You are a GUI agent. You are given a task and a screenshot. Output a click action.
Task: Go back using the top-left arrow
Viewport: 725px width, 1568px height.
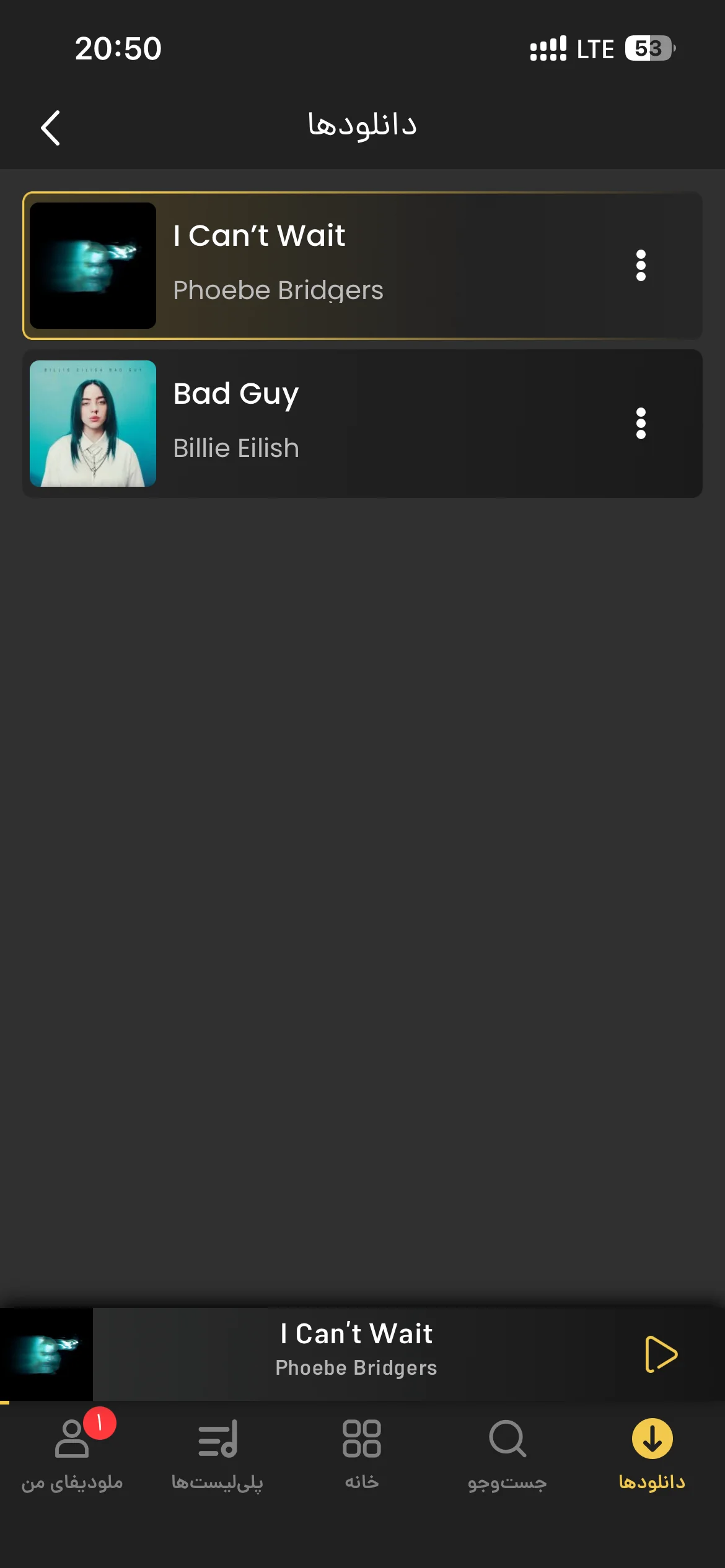(51, 128)
